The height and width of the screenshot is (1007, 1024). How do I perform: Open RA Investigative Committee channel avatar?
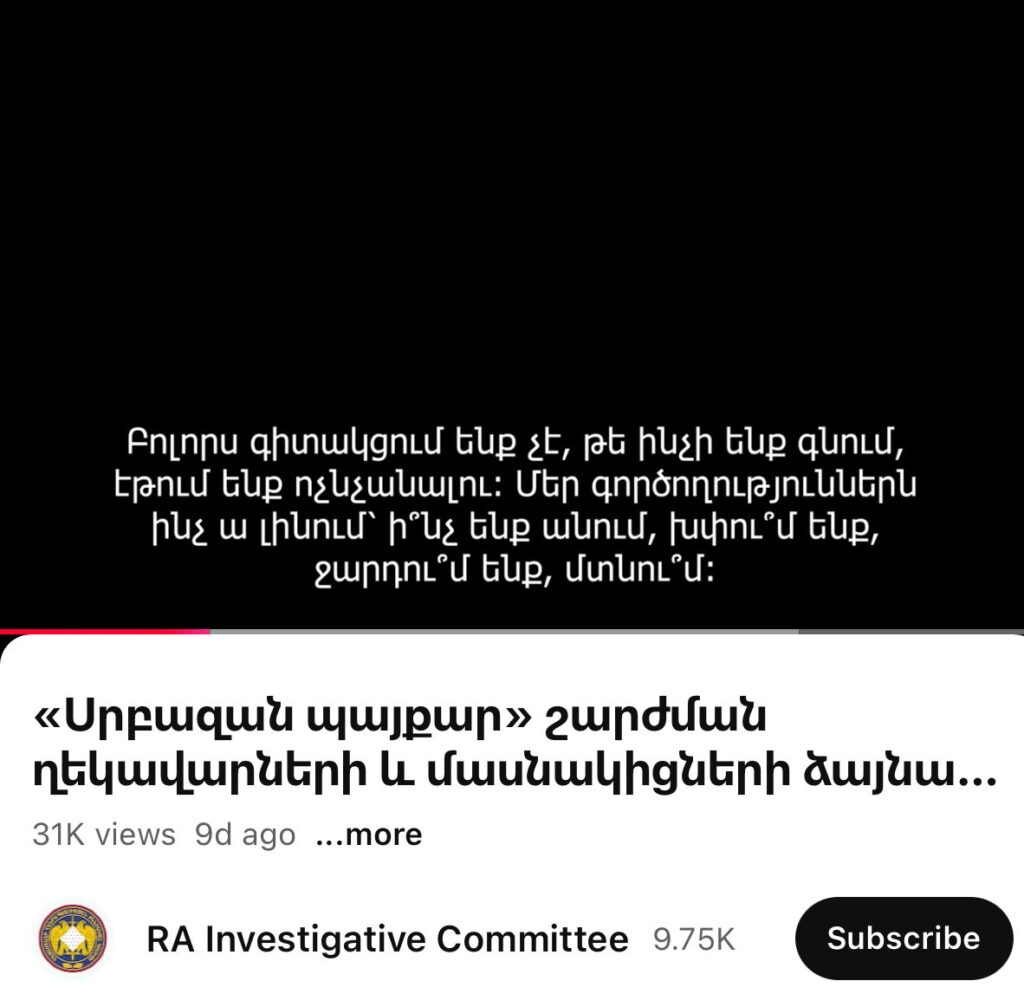(72, 939)
